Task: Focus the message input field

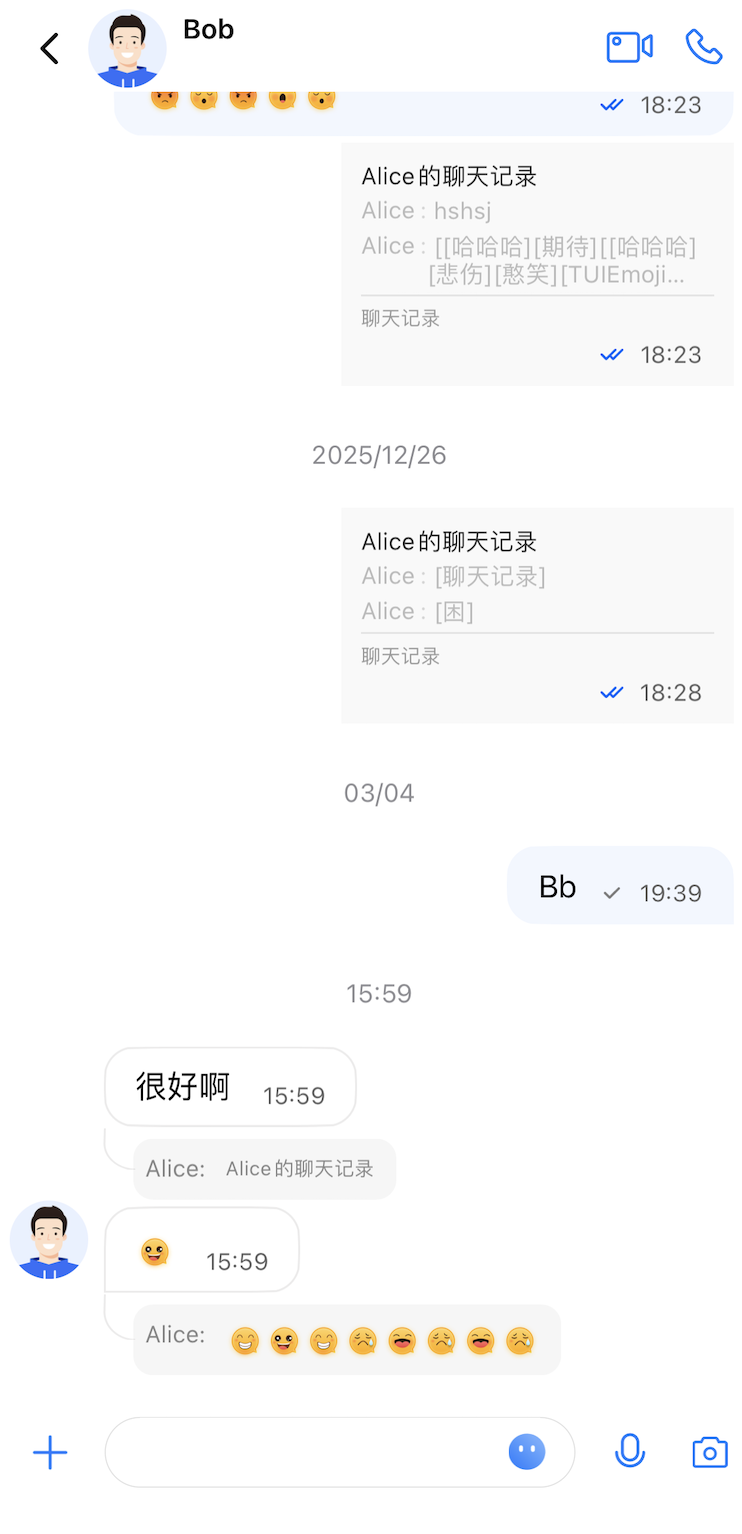Action: coord(300,1452)
